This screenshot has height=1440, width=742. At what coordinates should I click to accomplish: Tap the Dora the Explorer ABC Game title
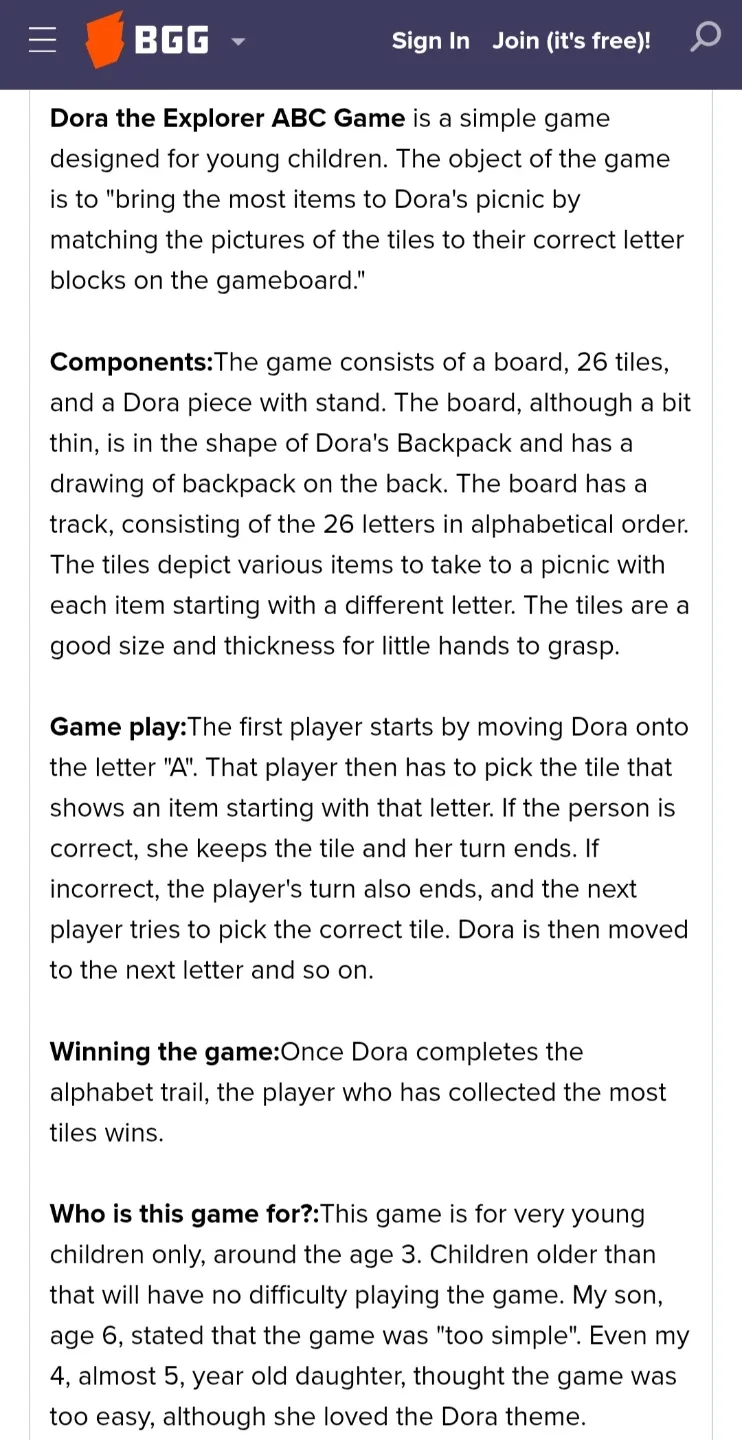click(226, 118)
